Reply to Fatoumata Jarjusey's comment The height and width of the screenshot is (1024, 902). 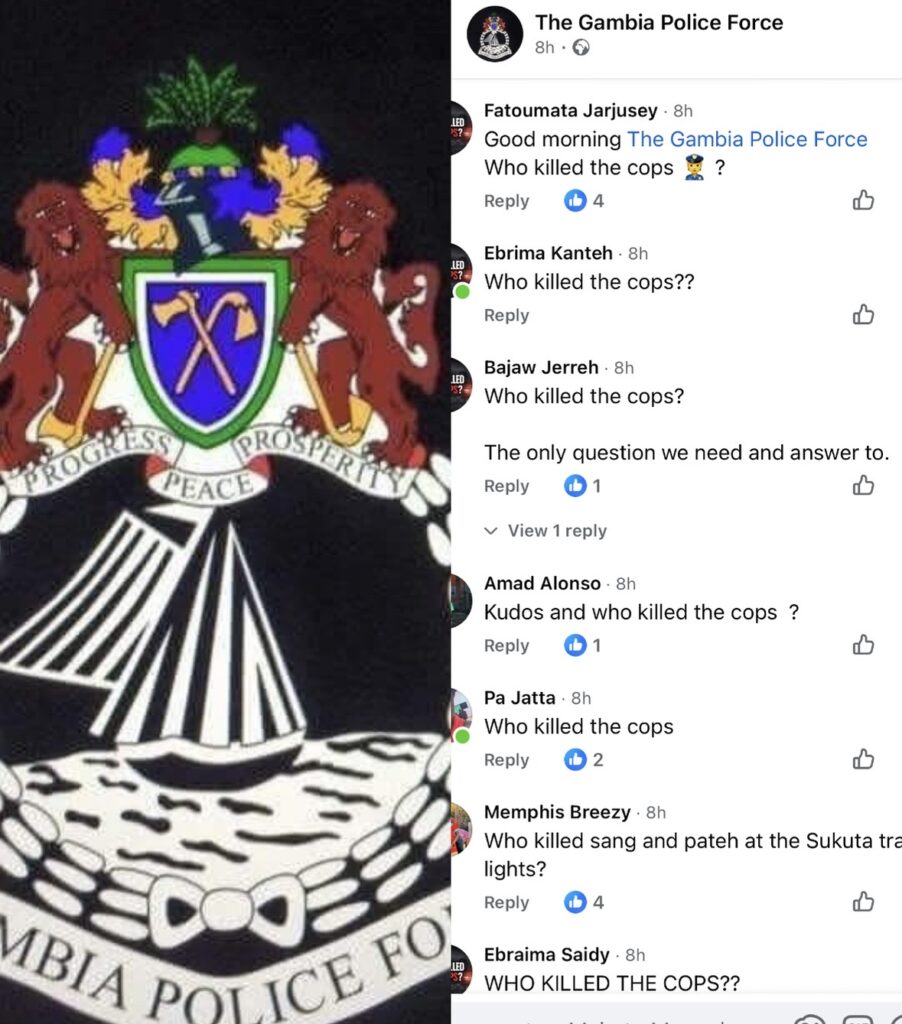point(506,201)
